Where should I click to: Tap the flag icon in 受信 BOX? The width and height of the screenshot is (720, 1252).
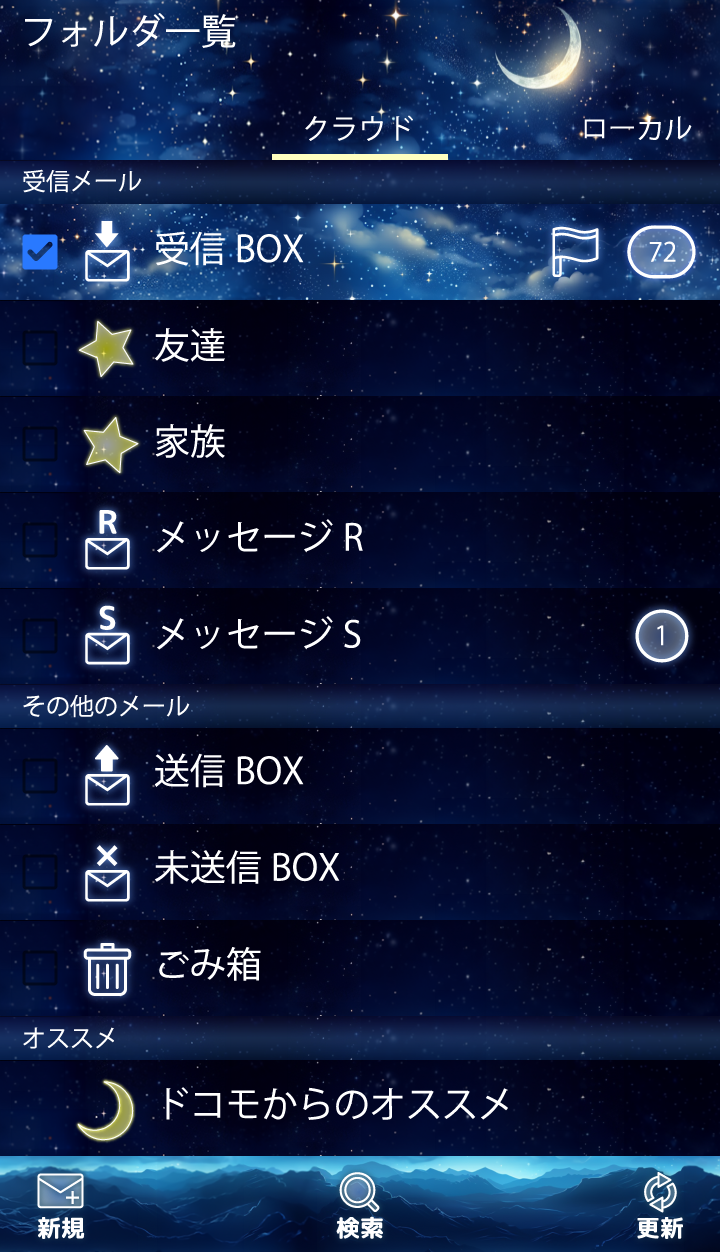pos(575,252)
